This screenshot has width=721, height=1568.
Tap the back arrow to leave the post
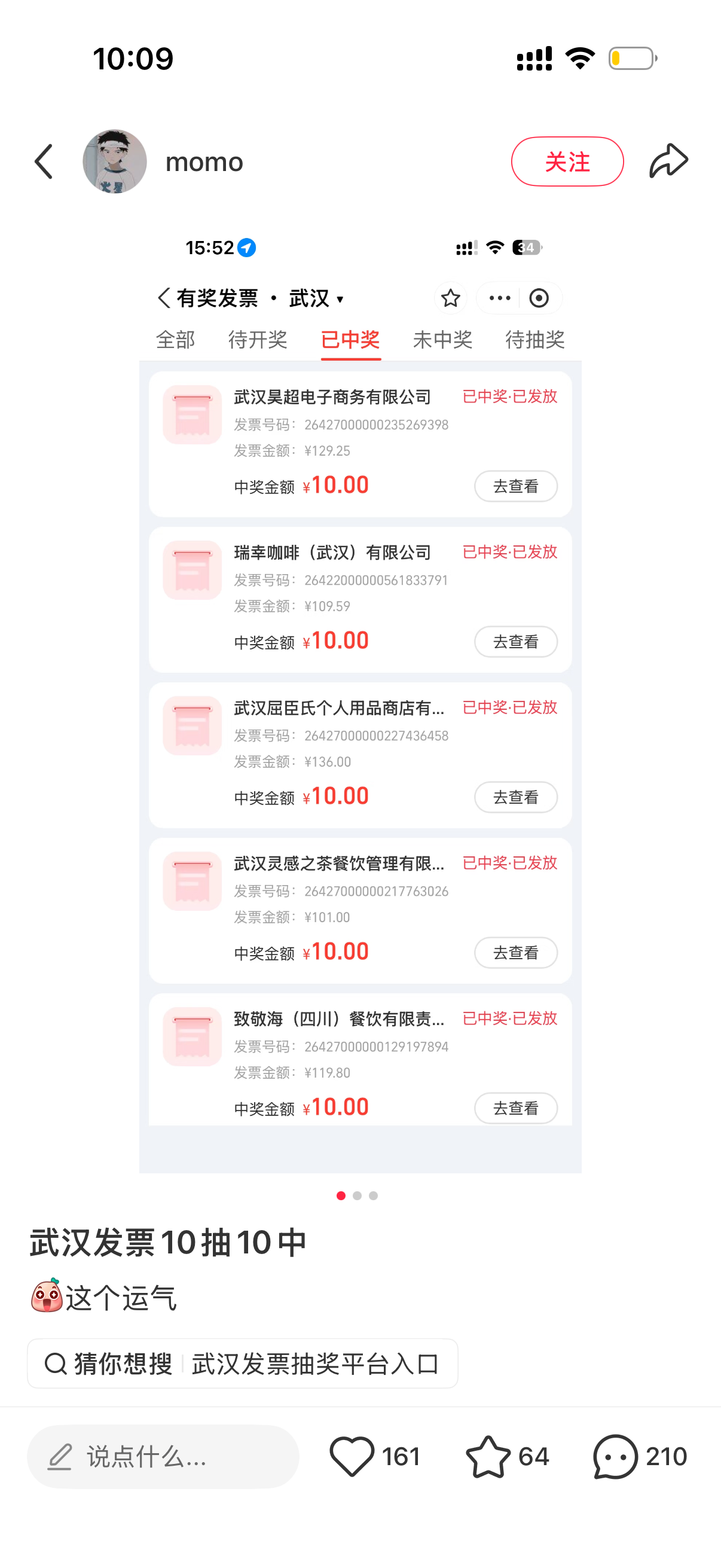pos(42,161)
